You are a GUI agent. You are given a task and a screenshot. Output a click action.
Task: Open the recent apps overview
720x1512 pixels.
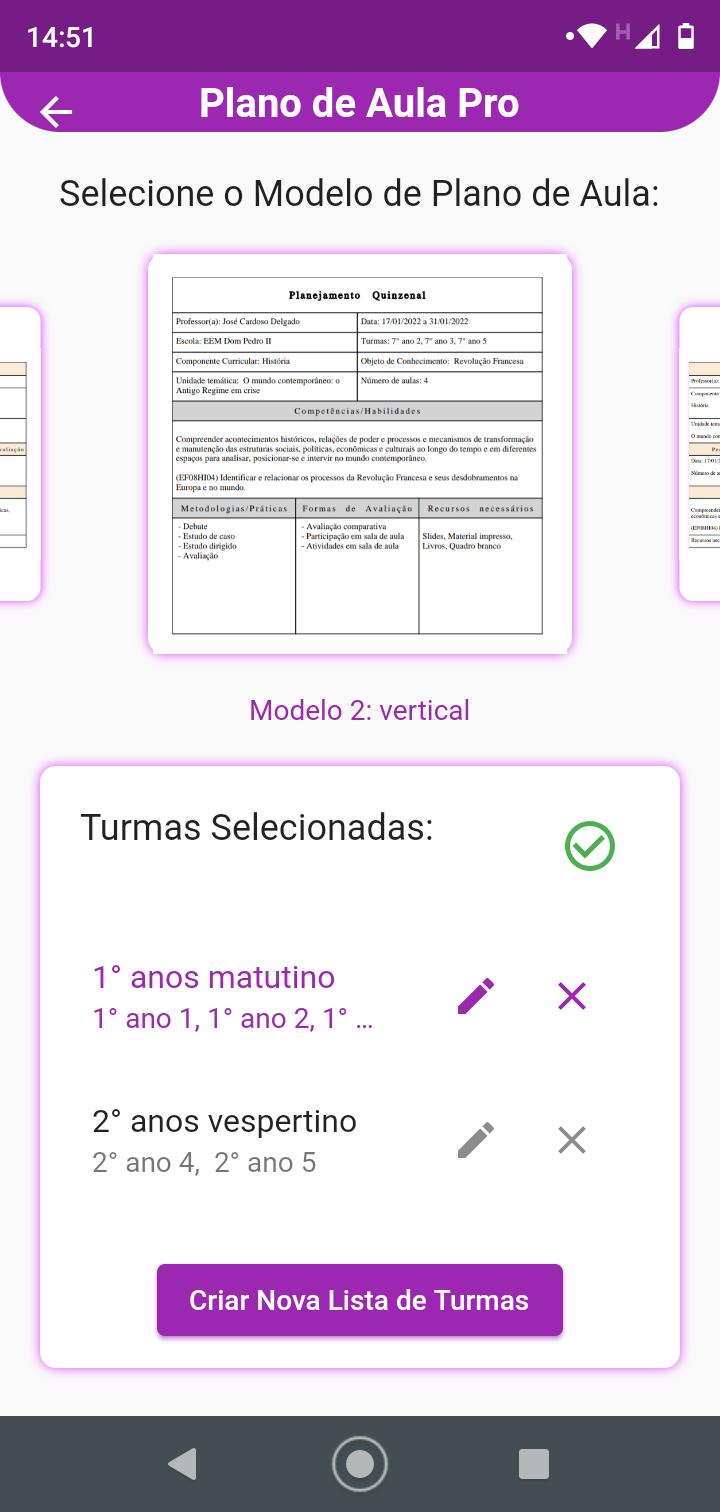click(534, 1464)
